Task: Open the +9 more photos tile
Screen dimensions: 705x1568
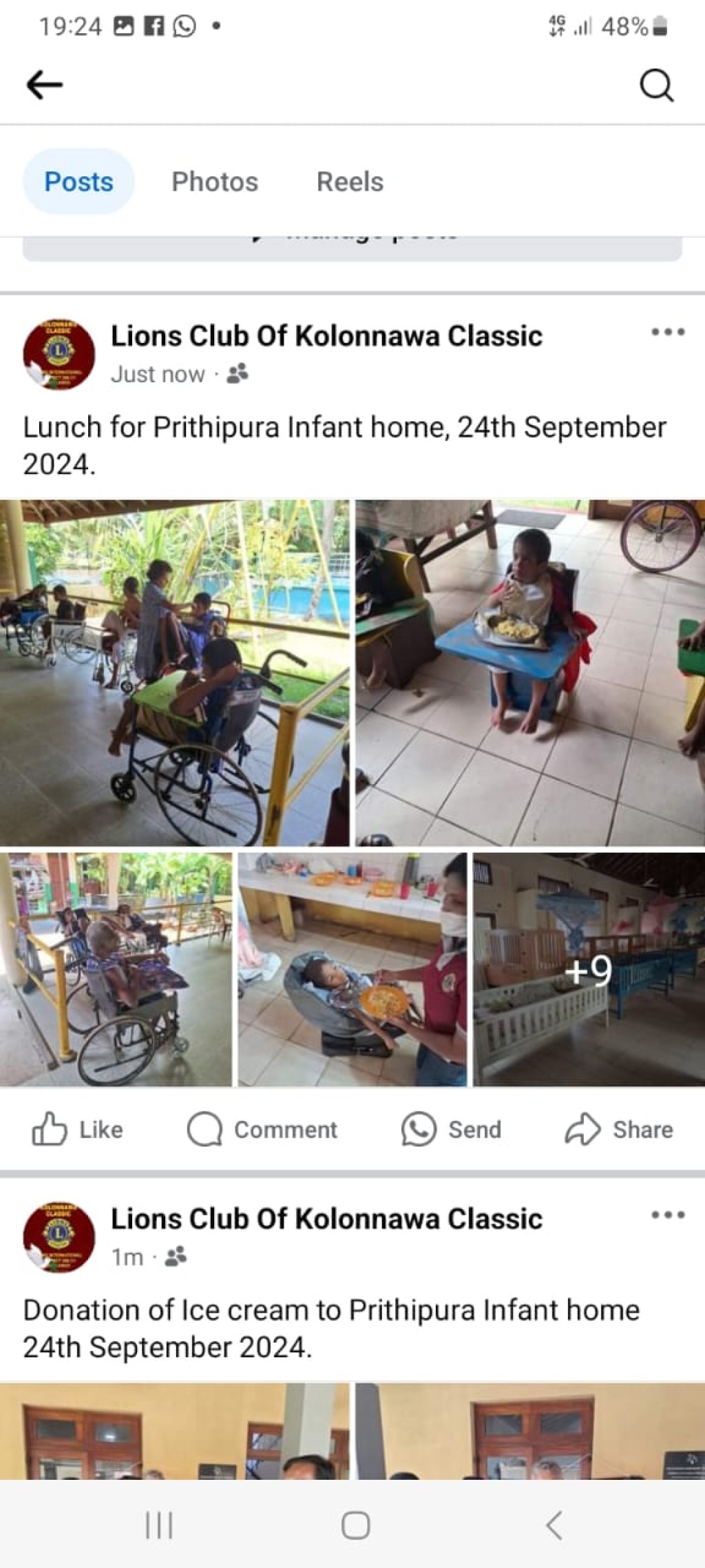Action: click(x=589, y=970)
